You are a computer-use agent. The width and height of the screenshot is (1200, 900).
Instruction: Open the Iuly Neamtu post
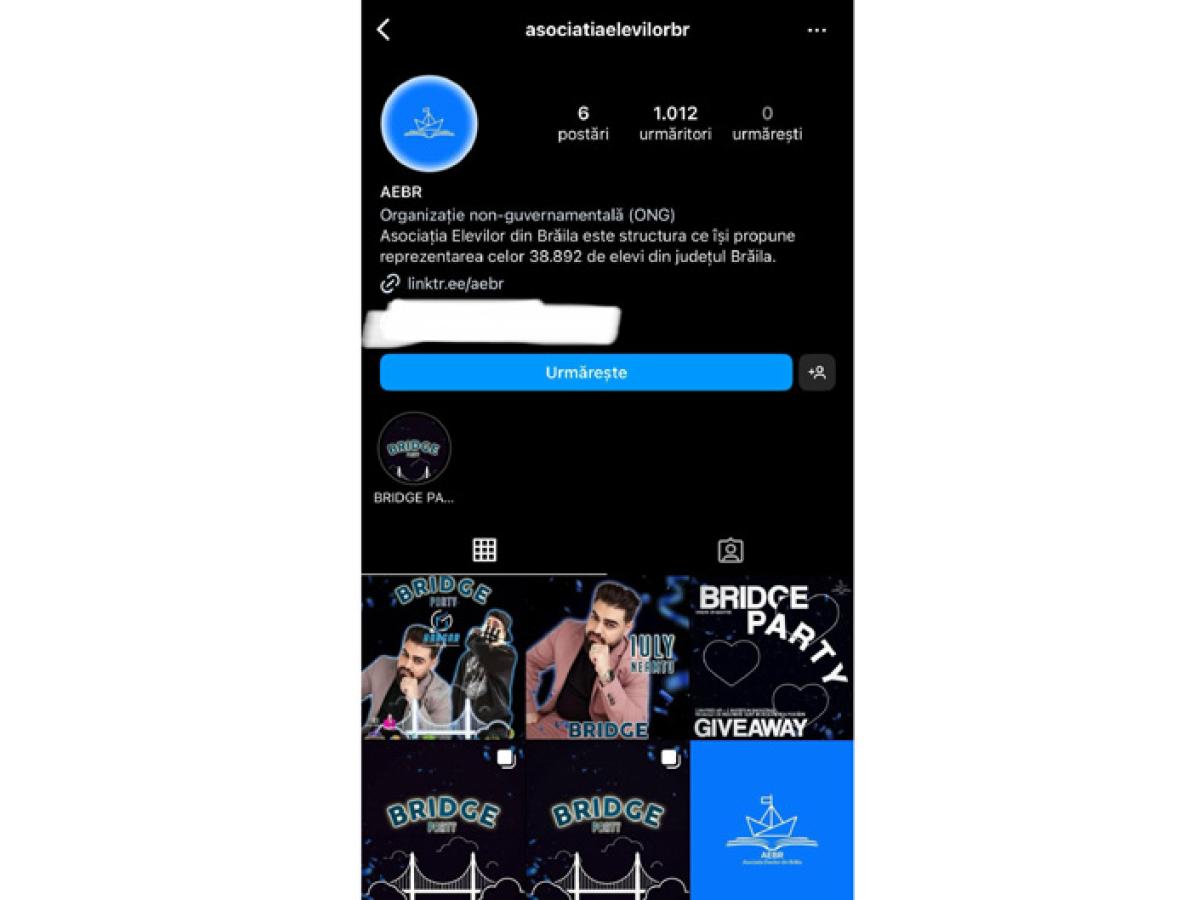(607, 657)
